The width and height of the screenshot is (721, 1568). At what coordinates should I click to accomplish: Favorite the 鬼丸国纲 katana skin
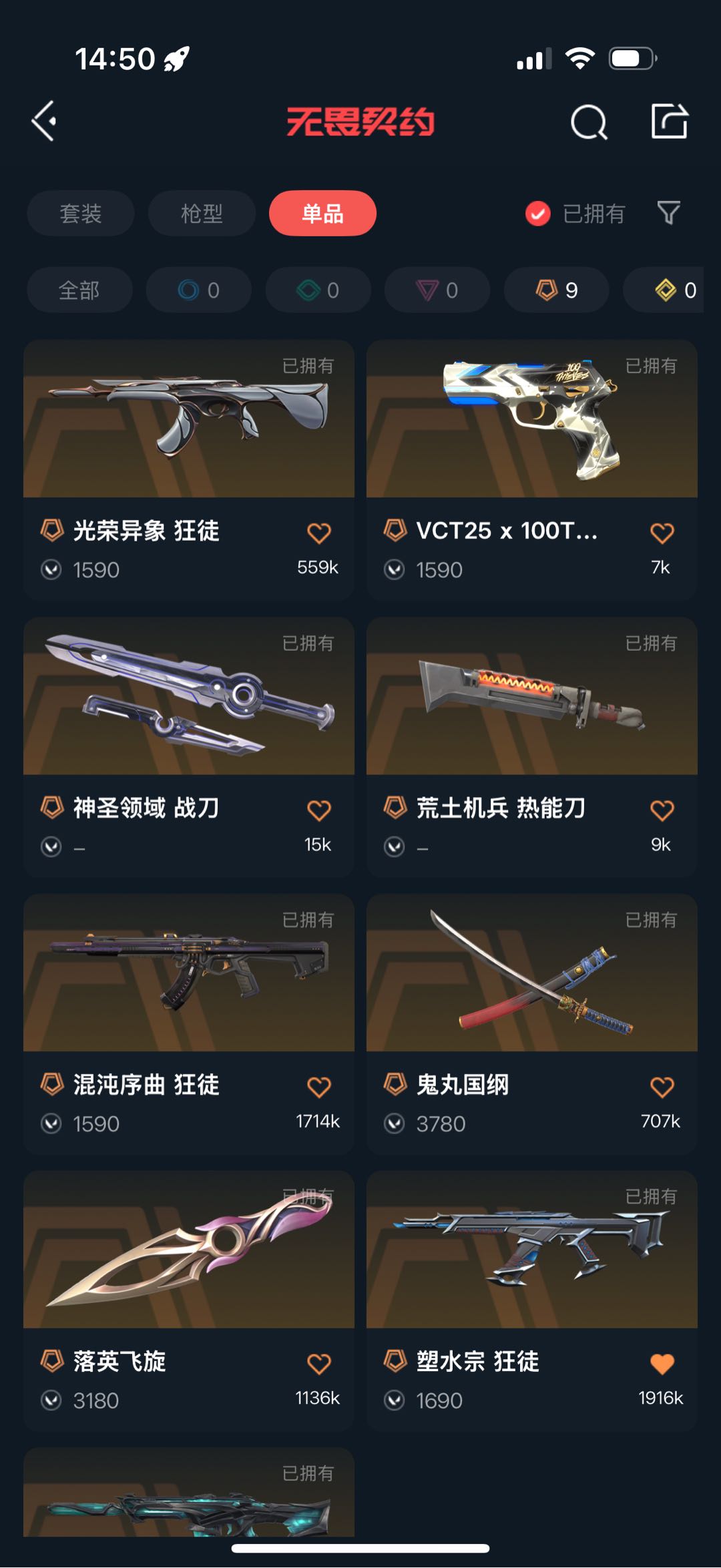(x=662, y=1087)
